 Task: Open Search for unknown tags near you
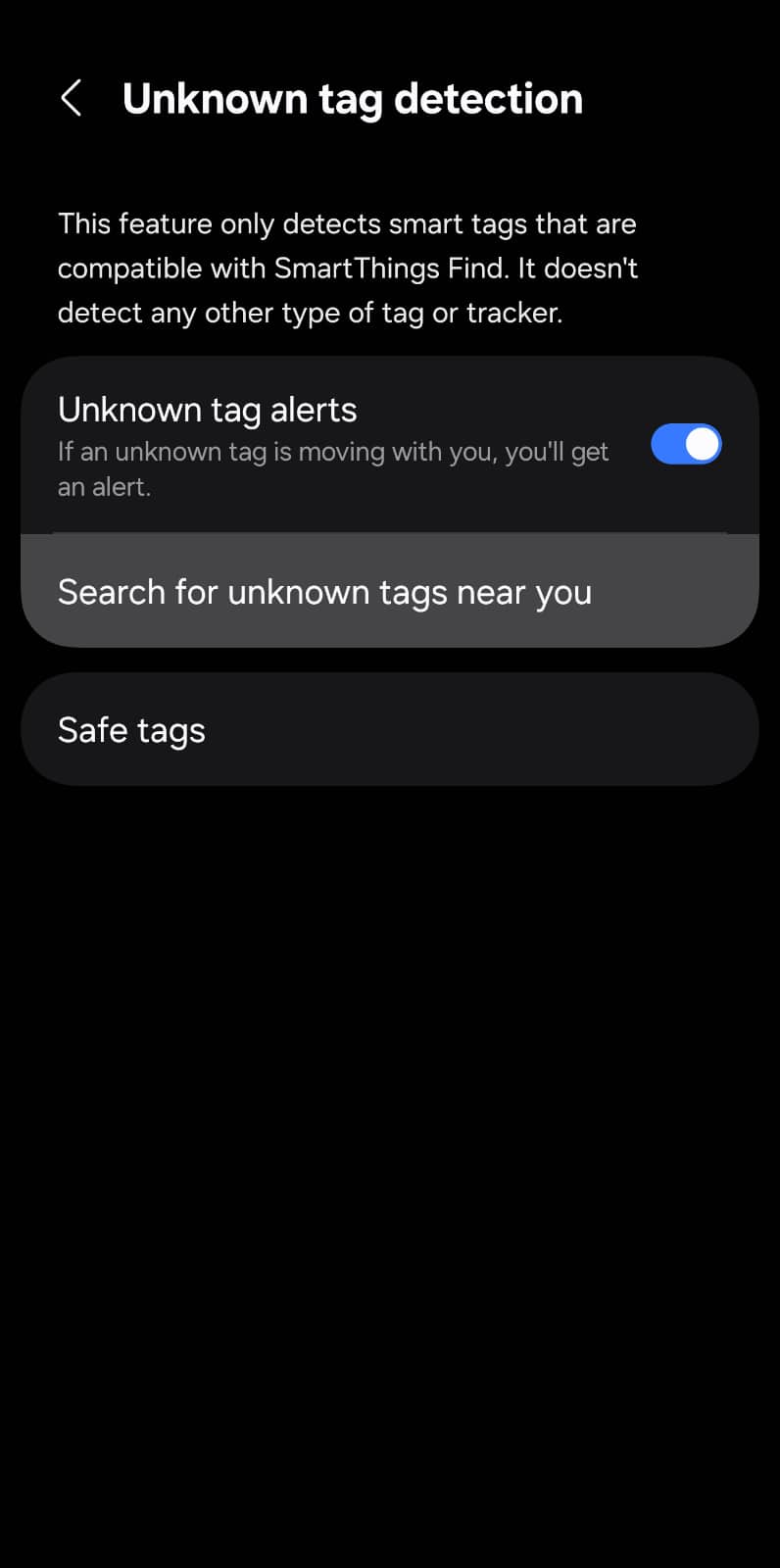point(390,591)
